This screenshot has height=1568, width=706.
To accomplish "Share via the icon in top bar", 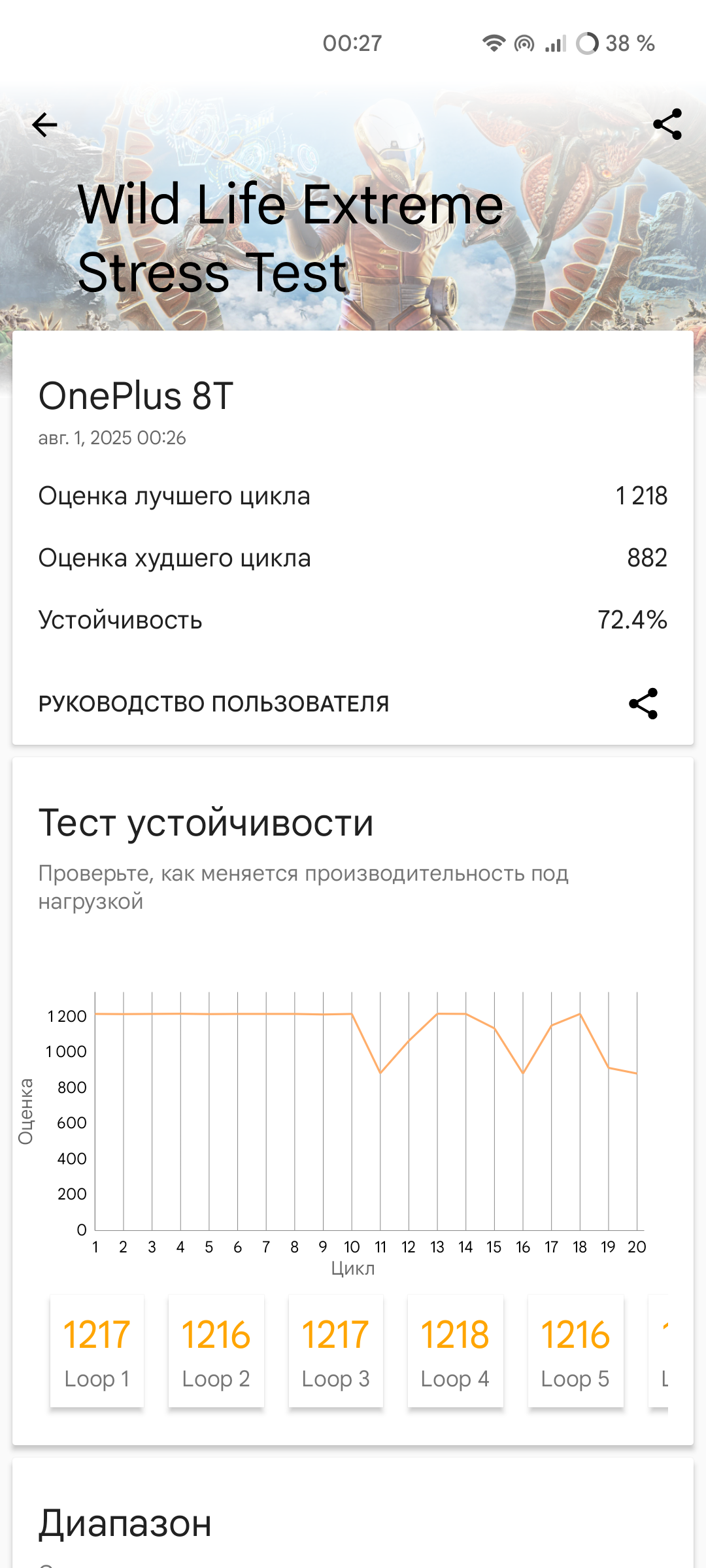I will (x=667, y=124).
